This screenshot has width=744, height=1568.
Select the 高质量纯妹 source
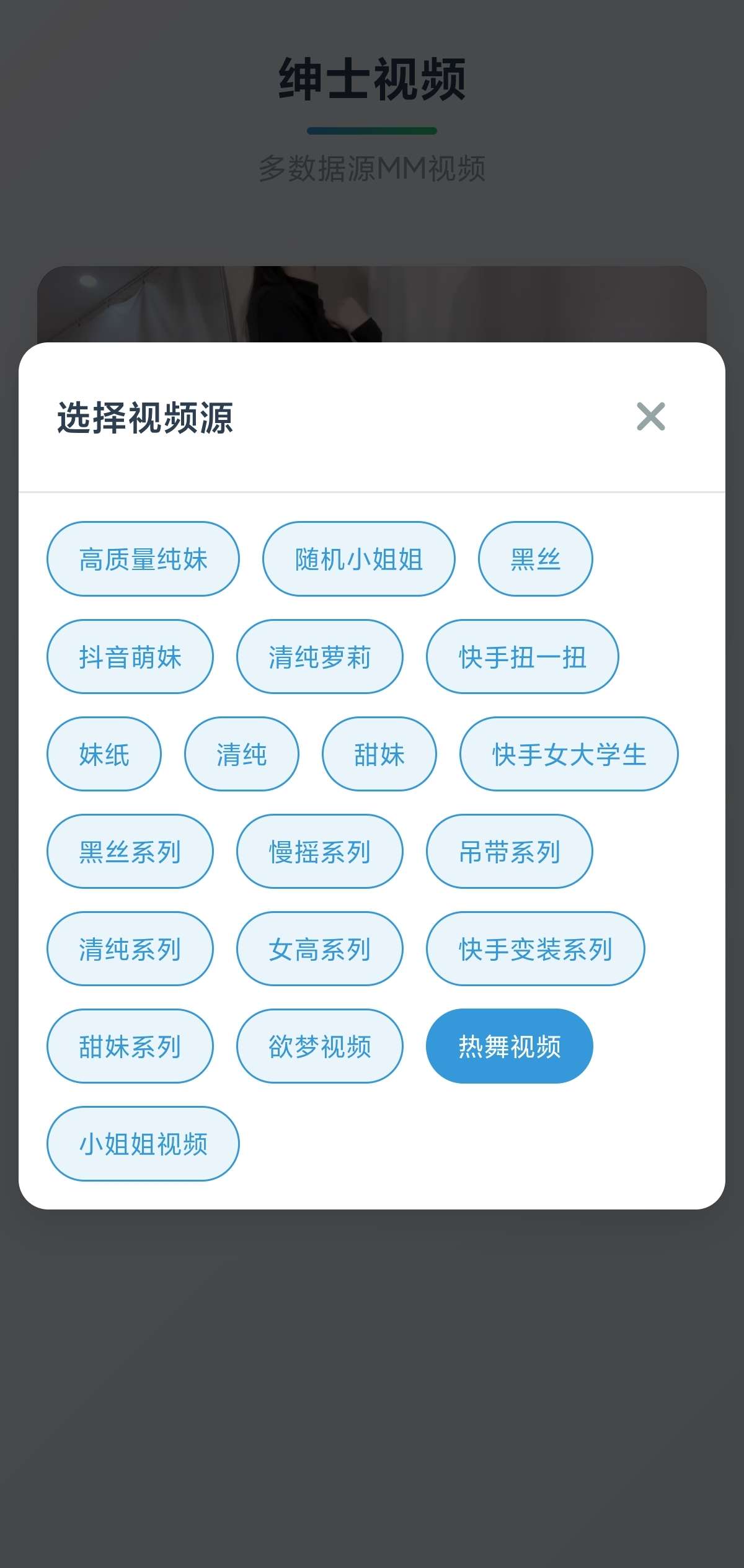tap(143, 559)
